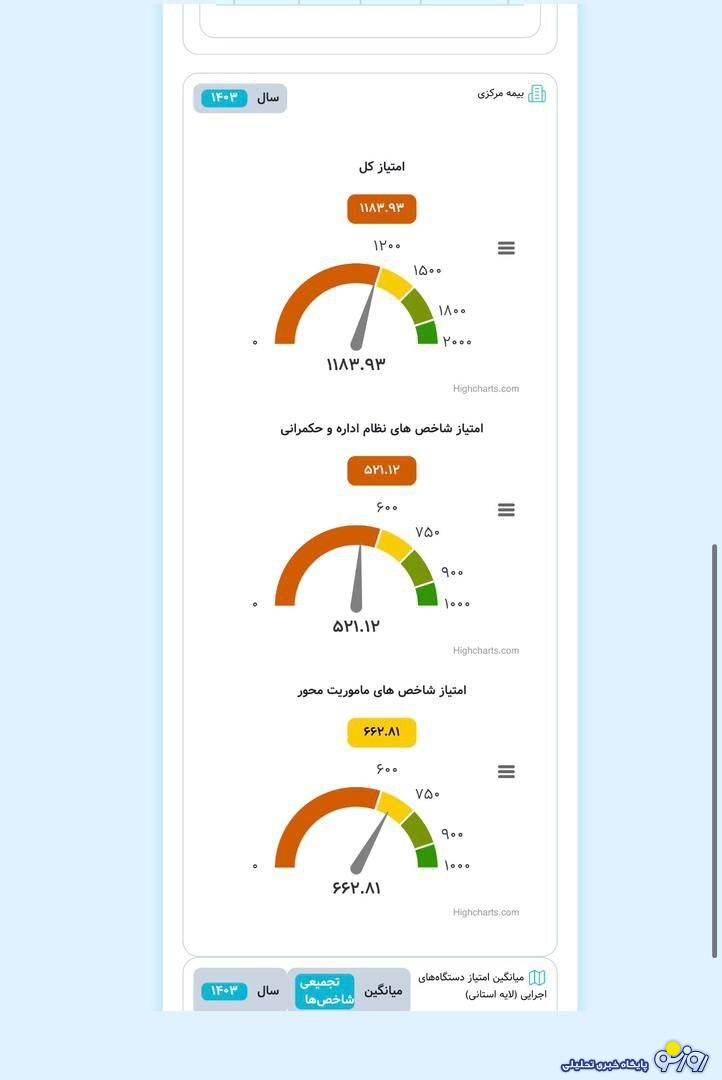The height and width of the screenshot is (1080, 722).
Task: Select the تجمیعی شاخص‌ها tab
Action: tap(324, 991)
